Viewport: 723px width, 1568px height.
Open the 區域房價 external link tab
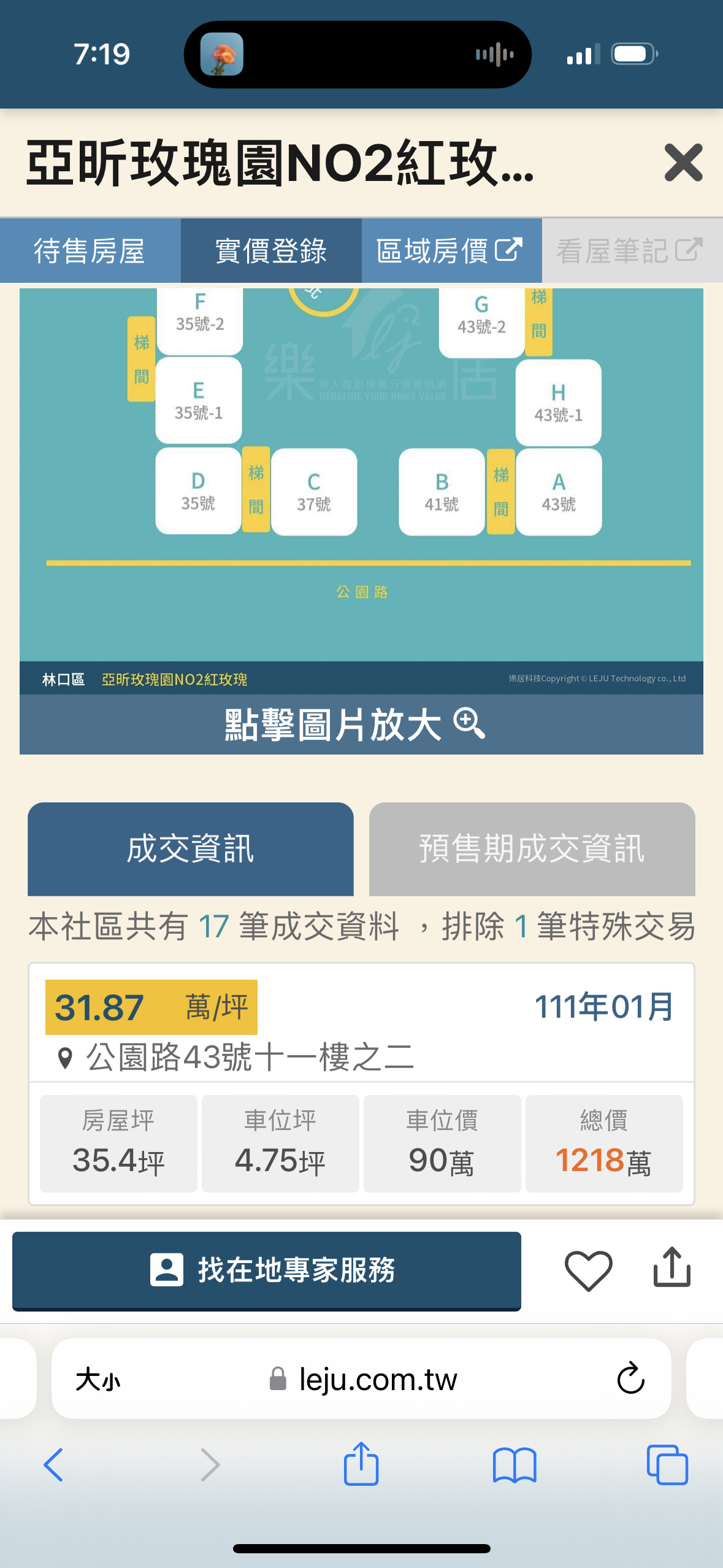pos(451,251)
